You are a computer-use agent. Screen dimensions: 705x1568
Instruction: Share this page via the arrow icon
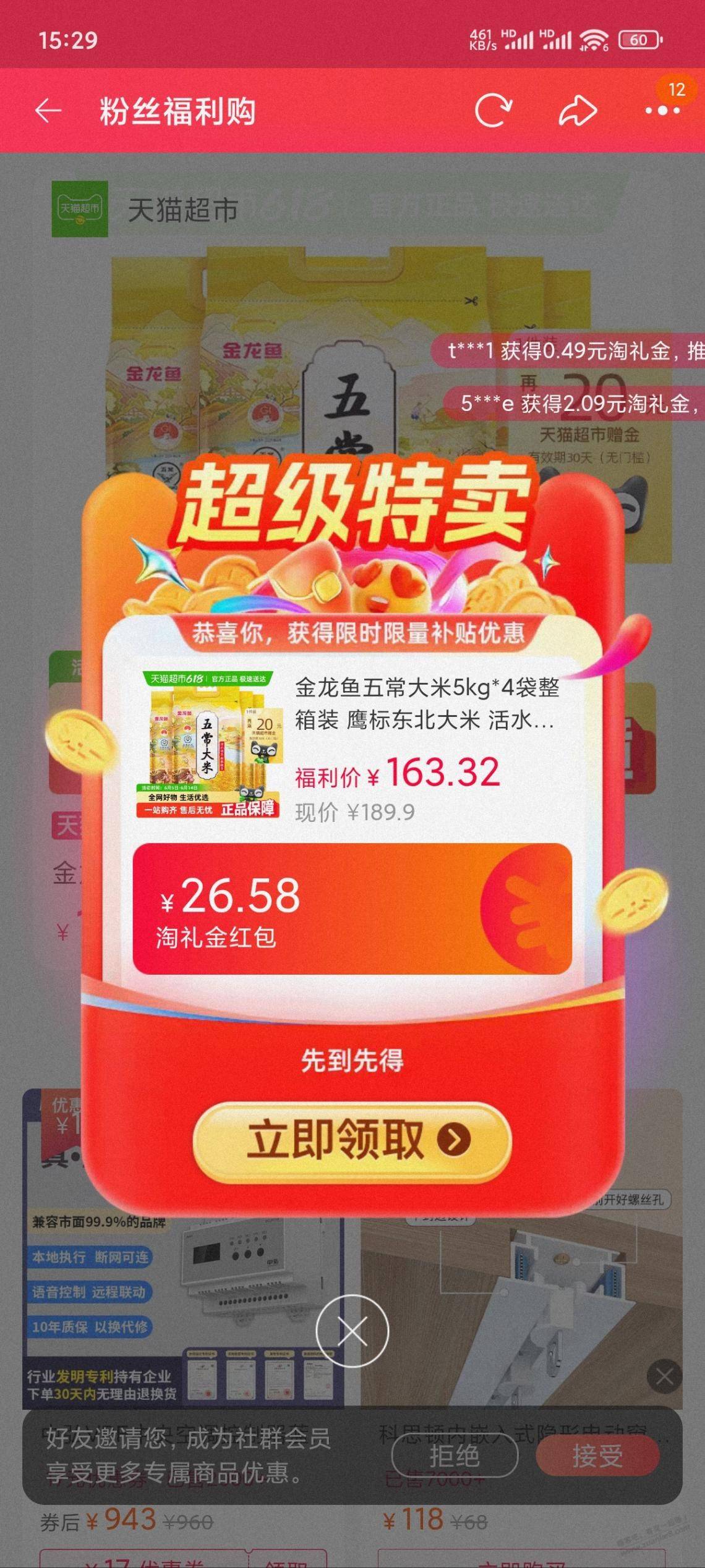(578, 111)
